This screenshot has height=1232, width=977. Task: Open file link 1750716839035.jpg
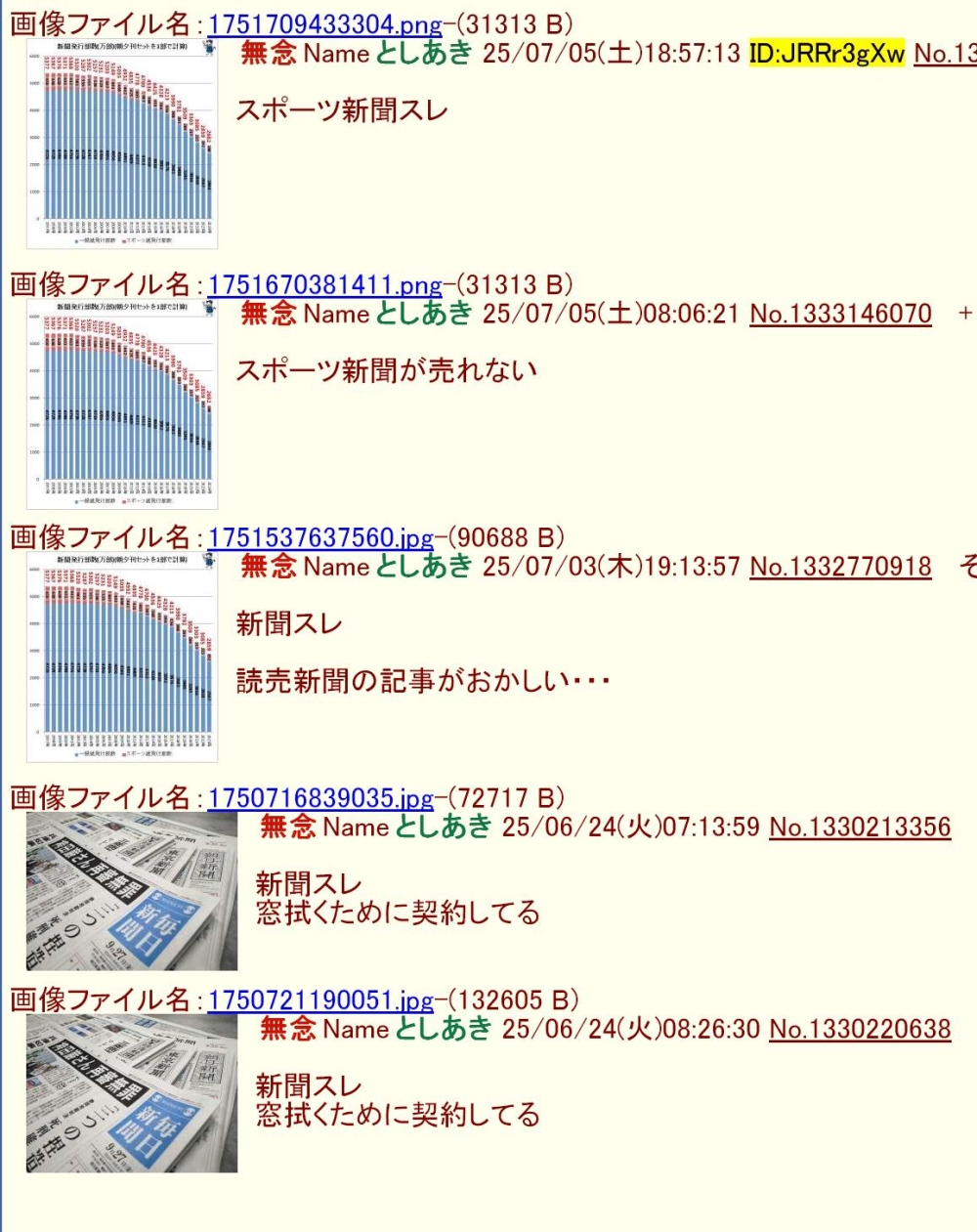point(320,798)
